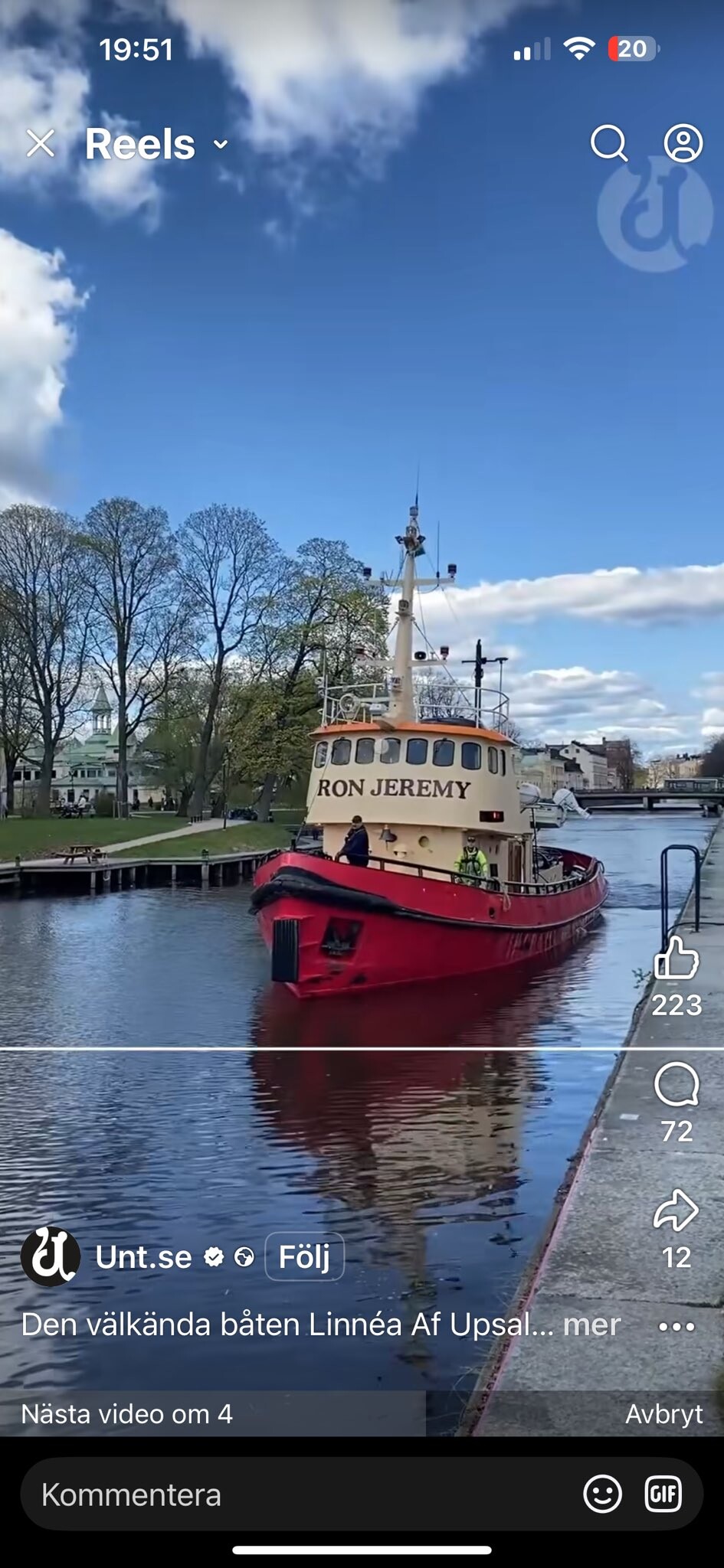Cancel autoplay with Avbryt
The width and height of the screenshot is (724, 1568).
pyautogui.click(x=663, y=1414)
